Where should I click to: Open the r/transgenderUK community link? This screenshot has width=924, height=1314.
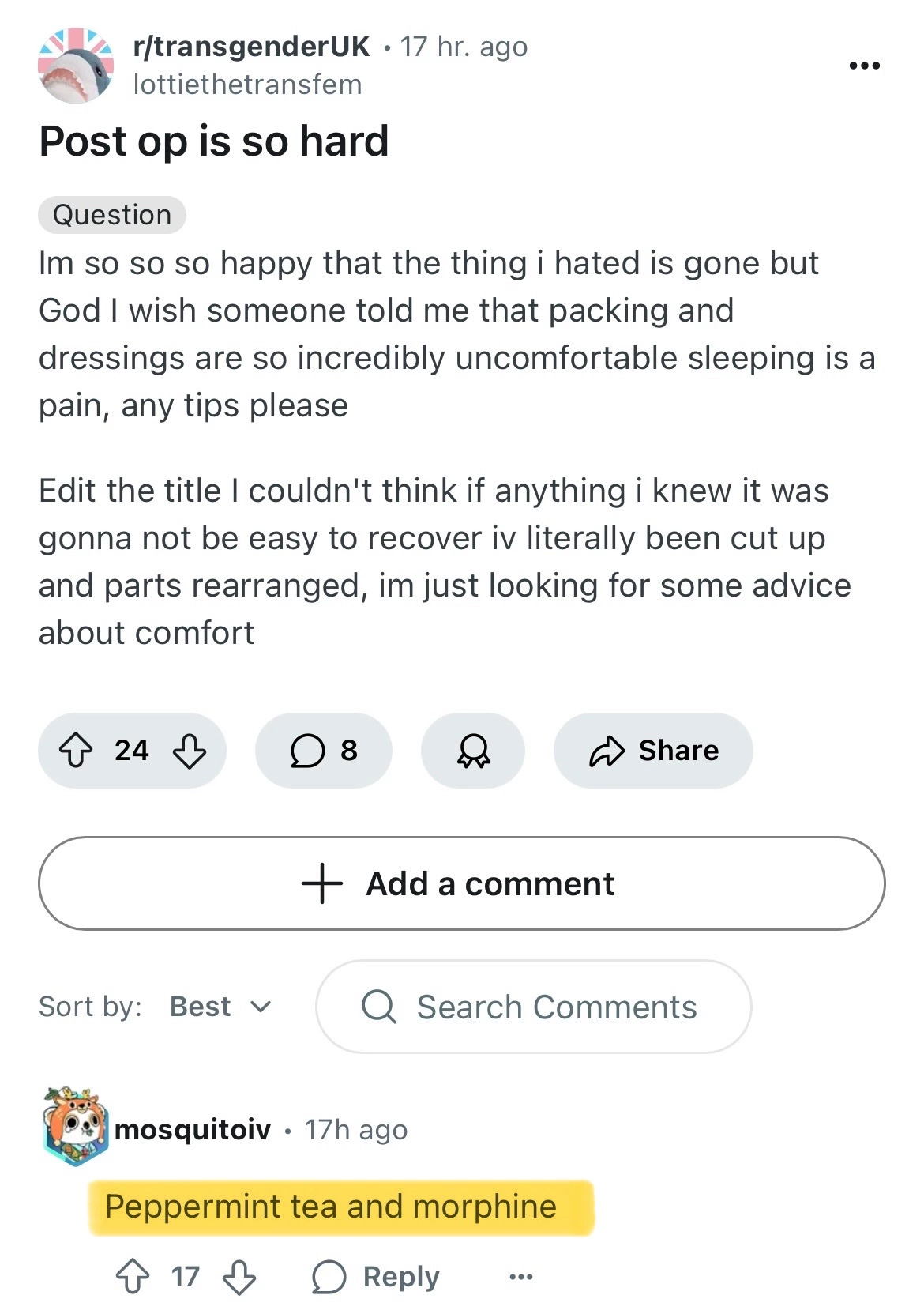point(251,47)
